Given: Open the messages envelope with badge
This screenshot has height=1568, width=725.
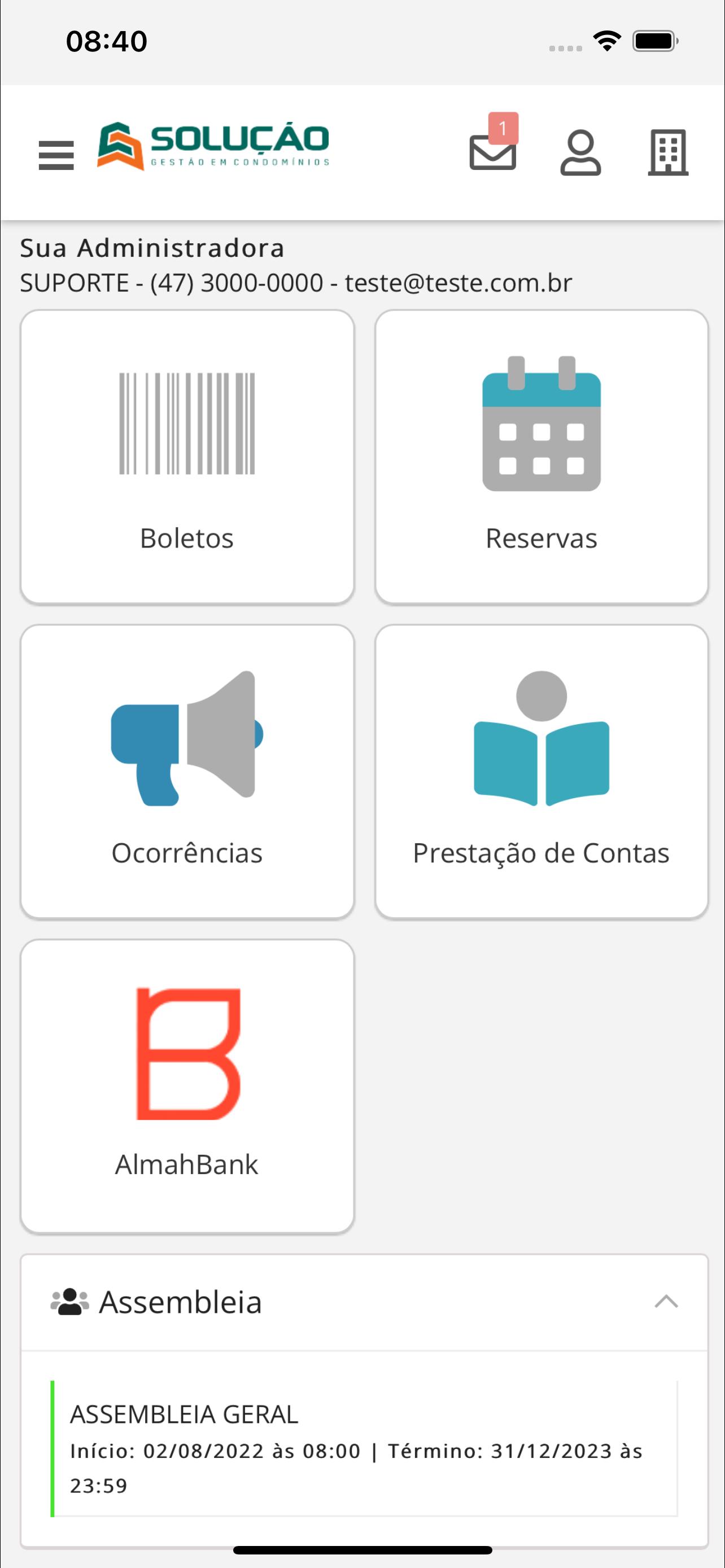Looking at the screenshot, I should point(493,147).
